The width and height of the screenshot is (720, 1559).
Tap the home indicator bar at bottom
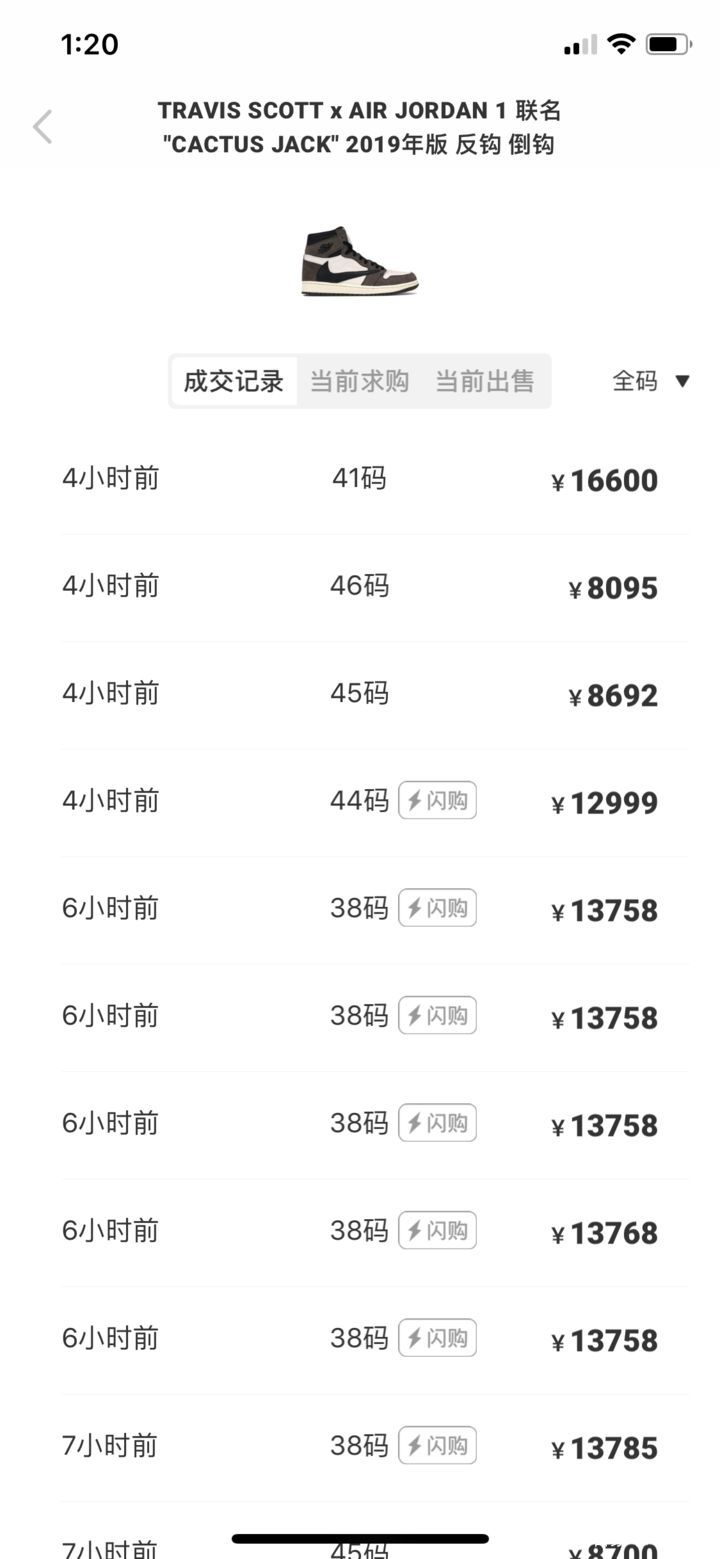(360, 1537)
